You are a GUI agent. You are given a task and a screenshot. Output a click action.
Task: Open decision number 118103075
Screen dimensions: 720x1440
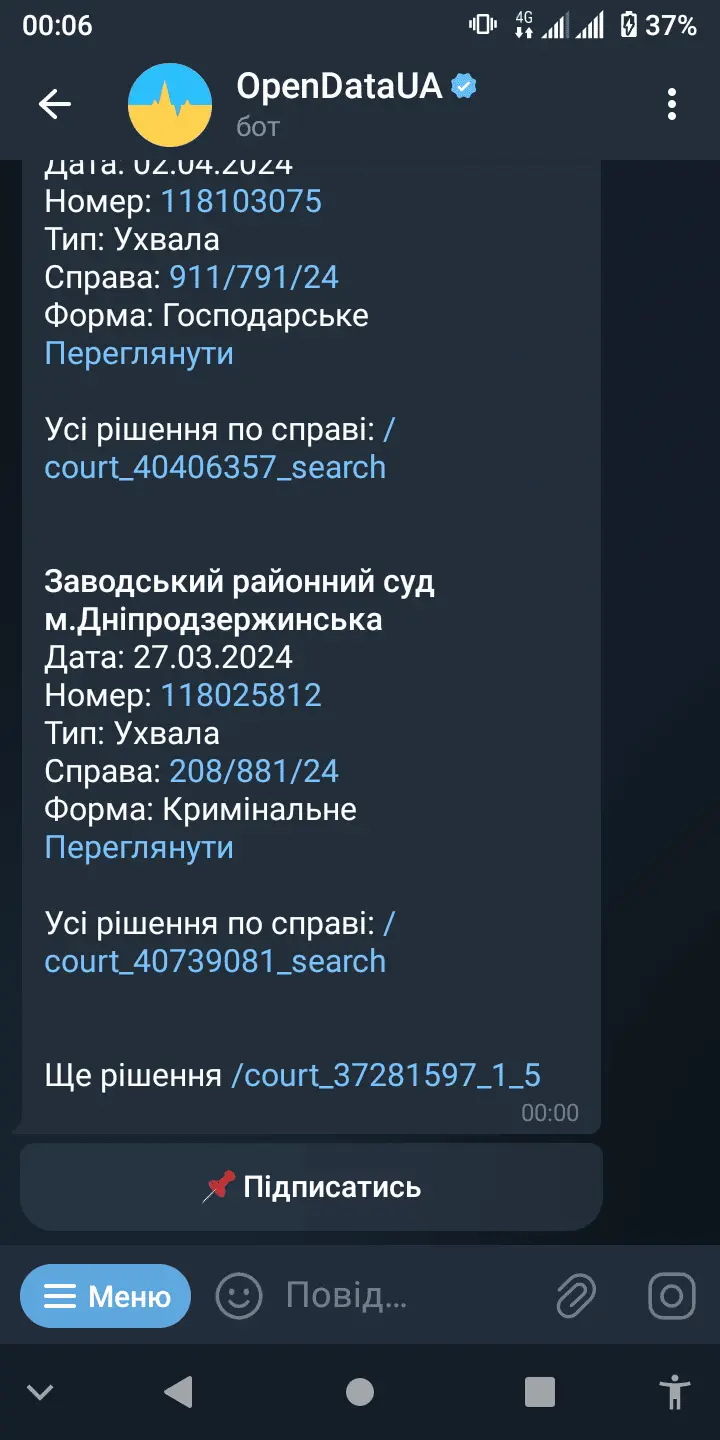[241, 201]
